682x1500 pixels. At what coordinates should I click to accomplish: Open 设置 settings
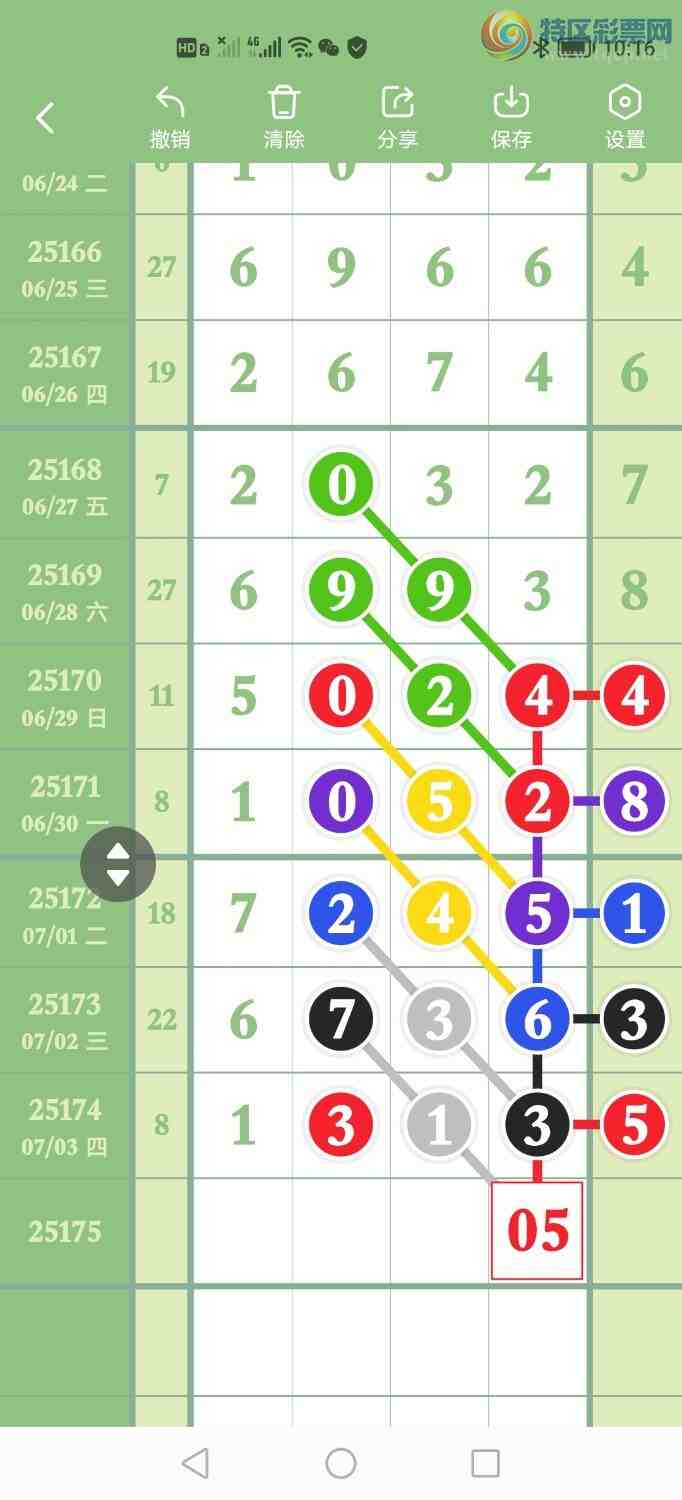pyautogui.click(x=625, y=117)
